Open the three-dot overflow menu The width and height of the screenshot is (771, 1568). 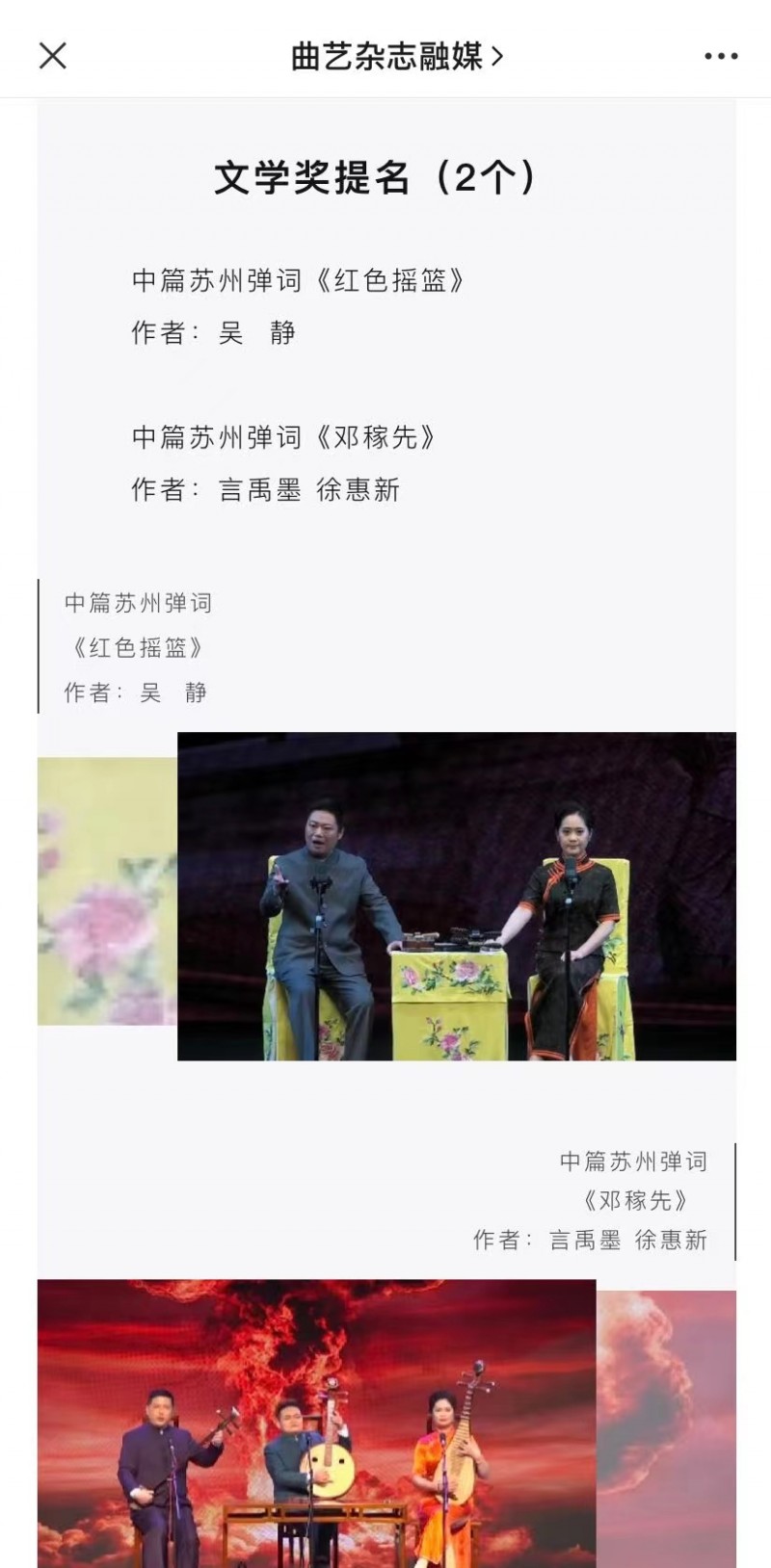point(720,57)
